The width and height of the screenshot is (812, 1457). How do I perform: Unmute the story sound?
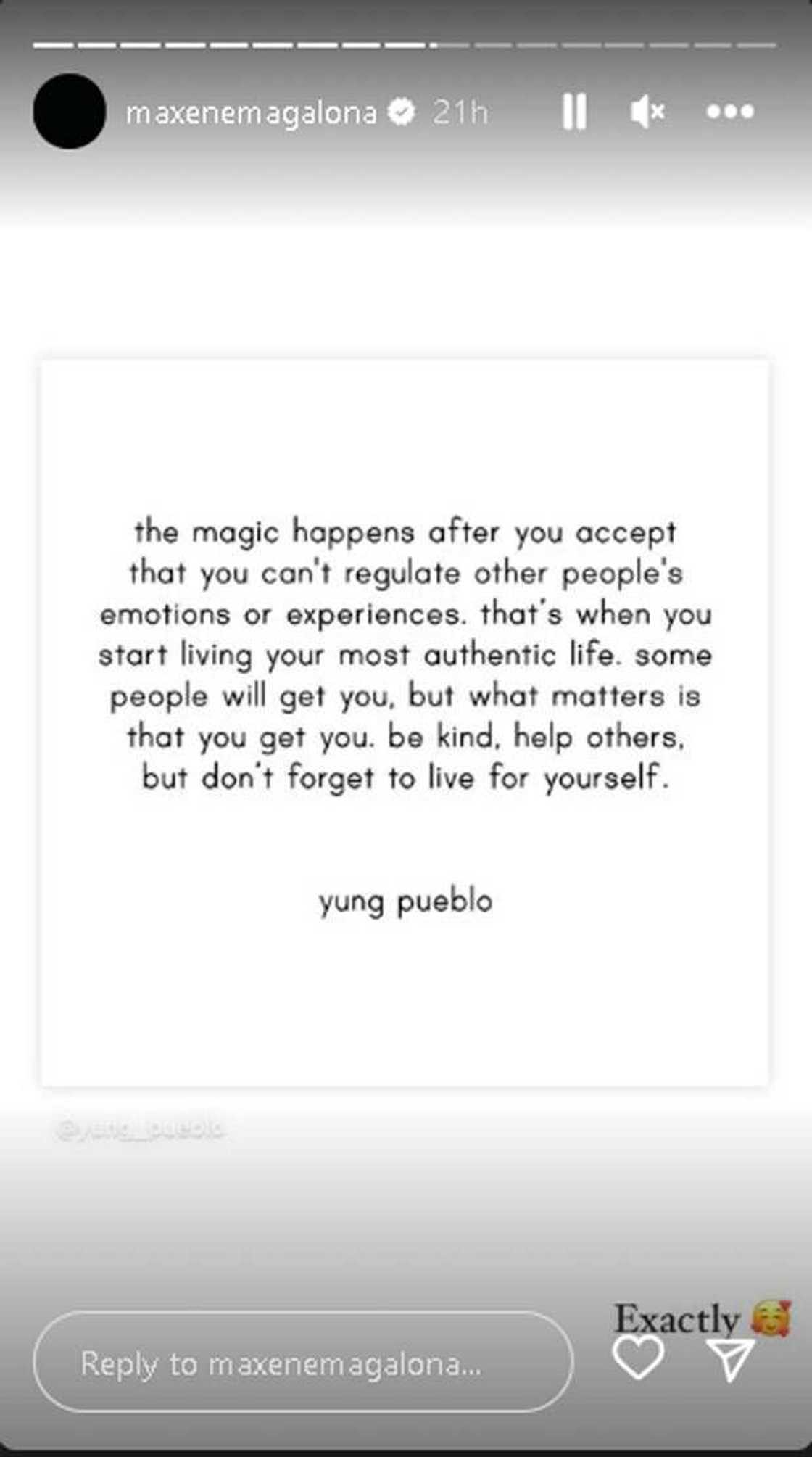(647, 112)
